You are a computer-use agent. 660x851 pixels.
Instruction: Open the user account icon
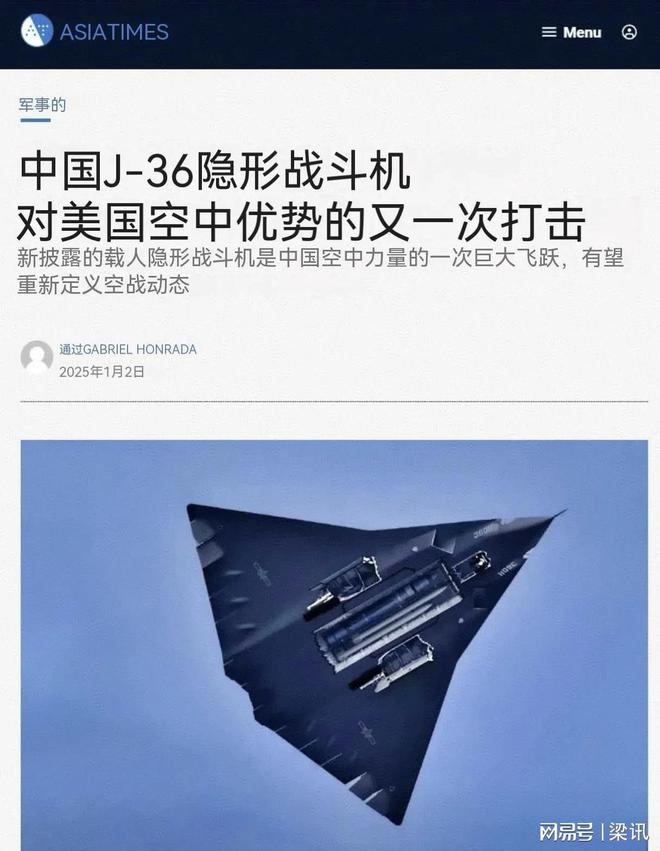(629, 32)
